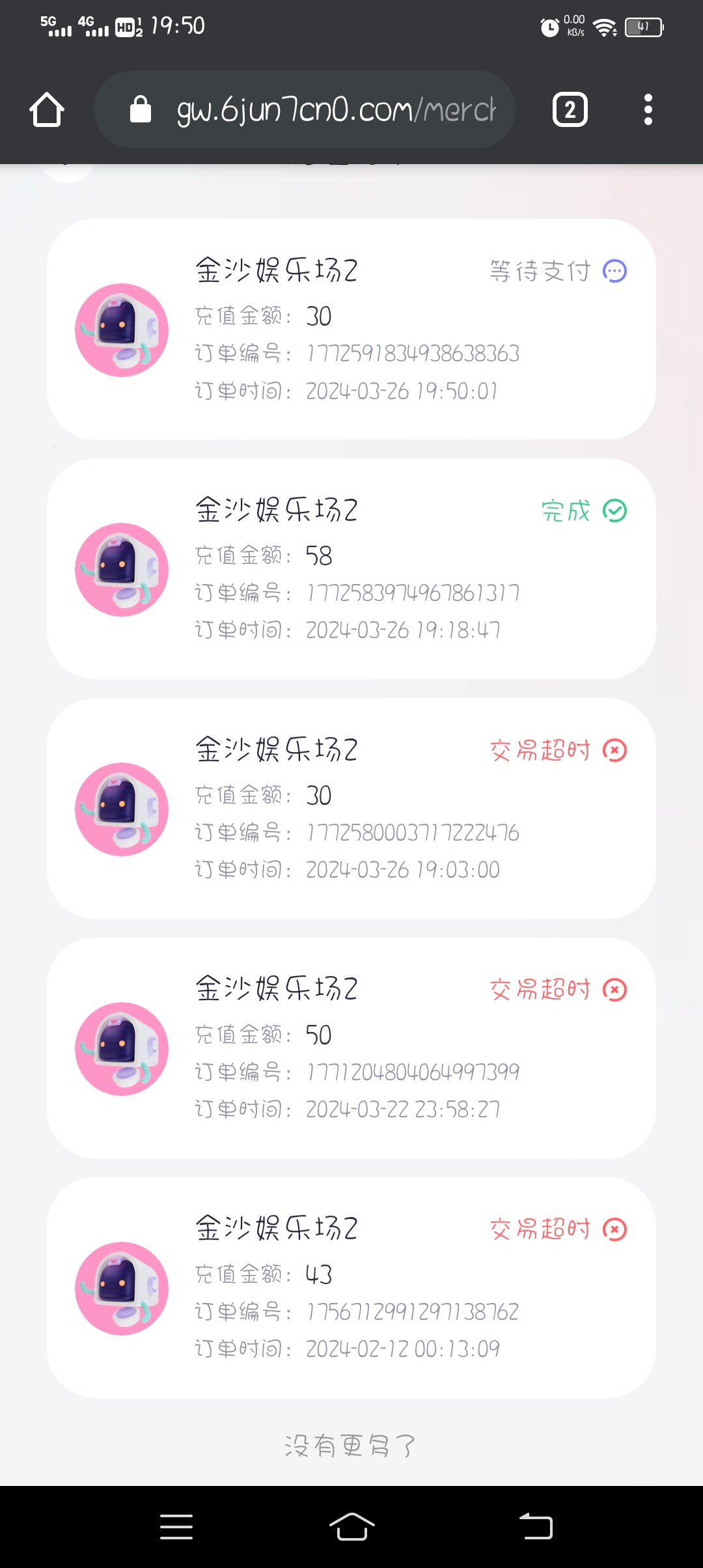Open the browser options three-dot menu
The width and height of the screenshot is (703, 1568).
pos(647,109)
